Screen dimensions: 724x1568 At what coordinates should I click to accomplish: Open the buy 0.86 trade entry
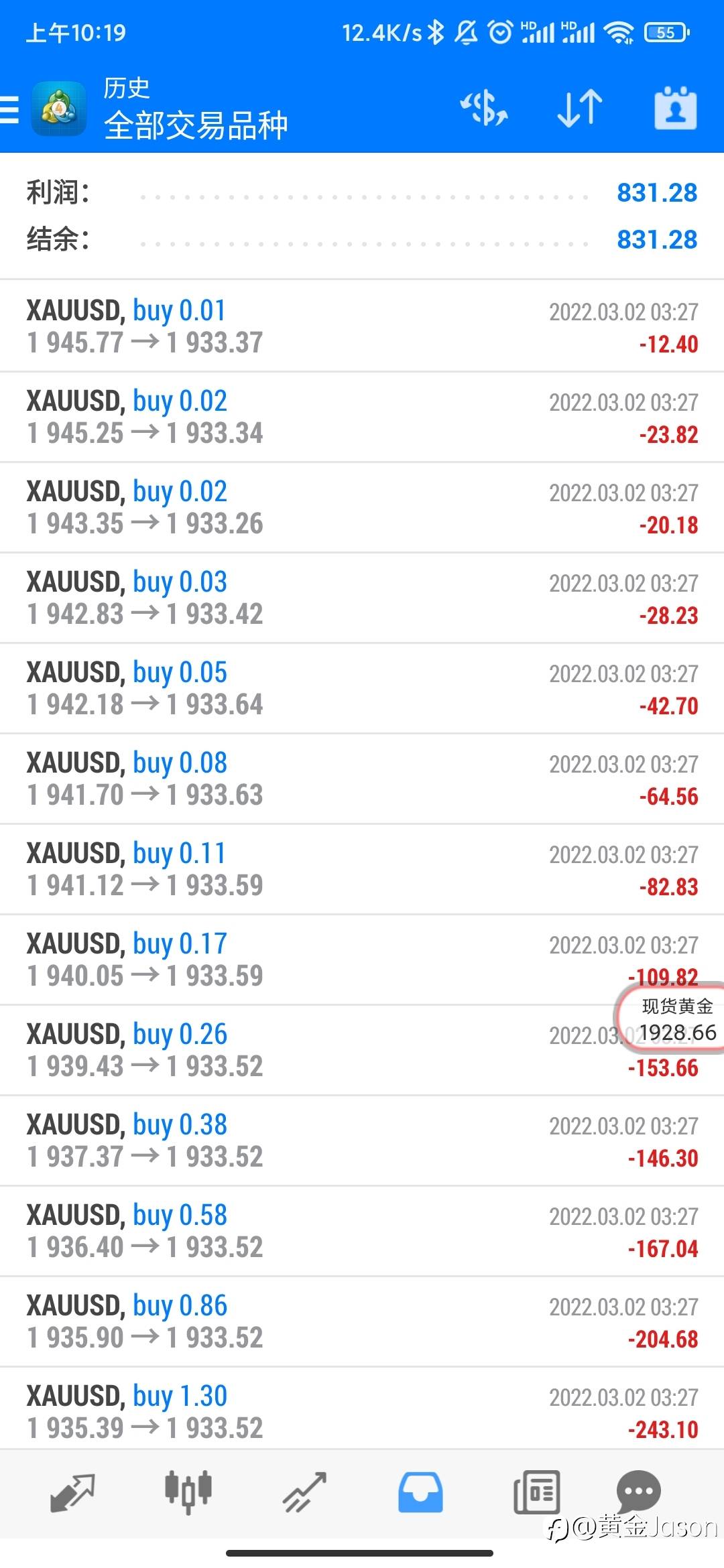(362, 1321)
